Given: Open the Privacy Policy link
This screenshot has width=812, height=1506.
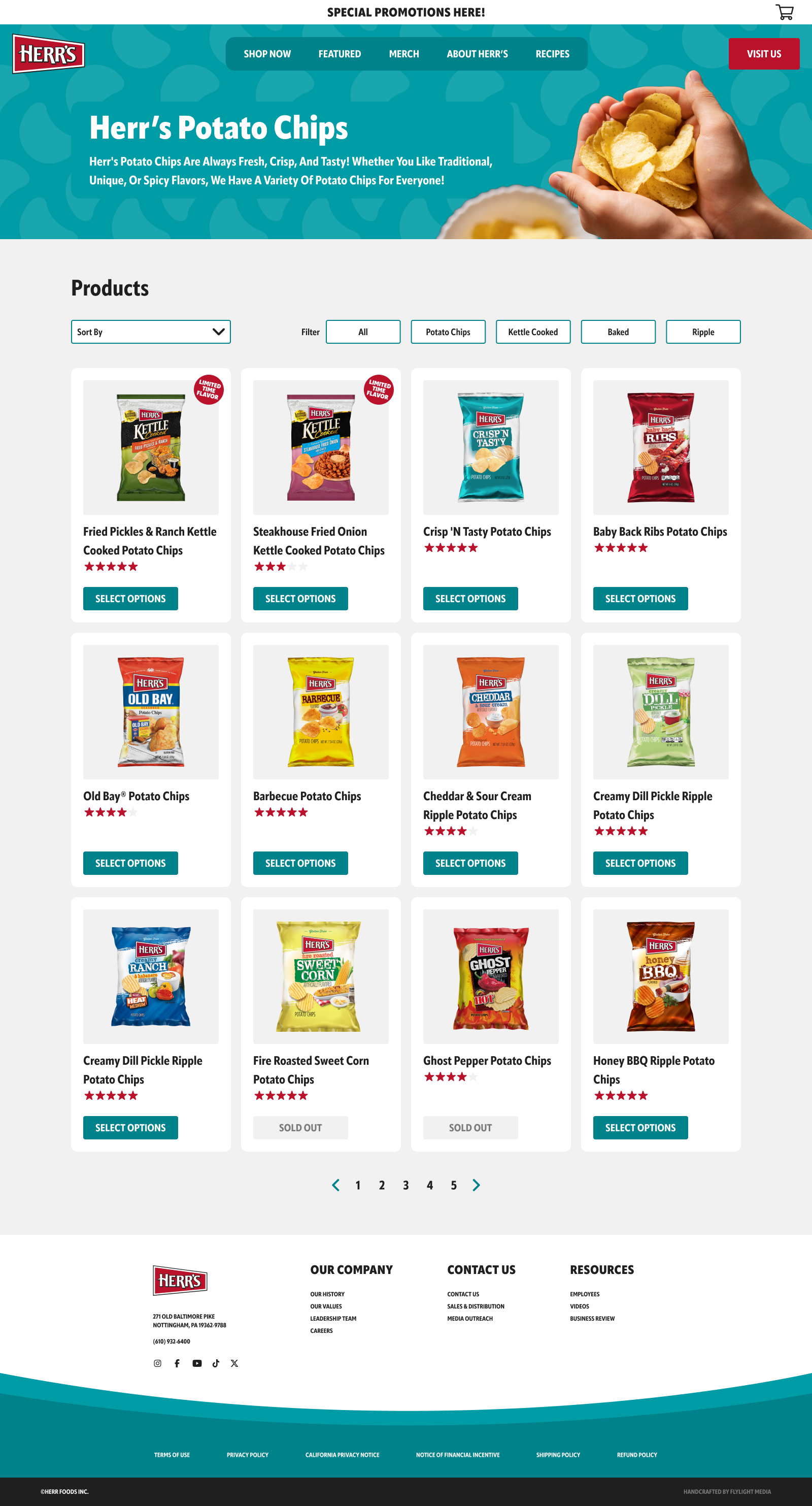Looking at the screenshot, I should click(x=247, y=1455).
